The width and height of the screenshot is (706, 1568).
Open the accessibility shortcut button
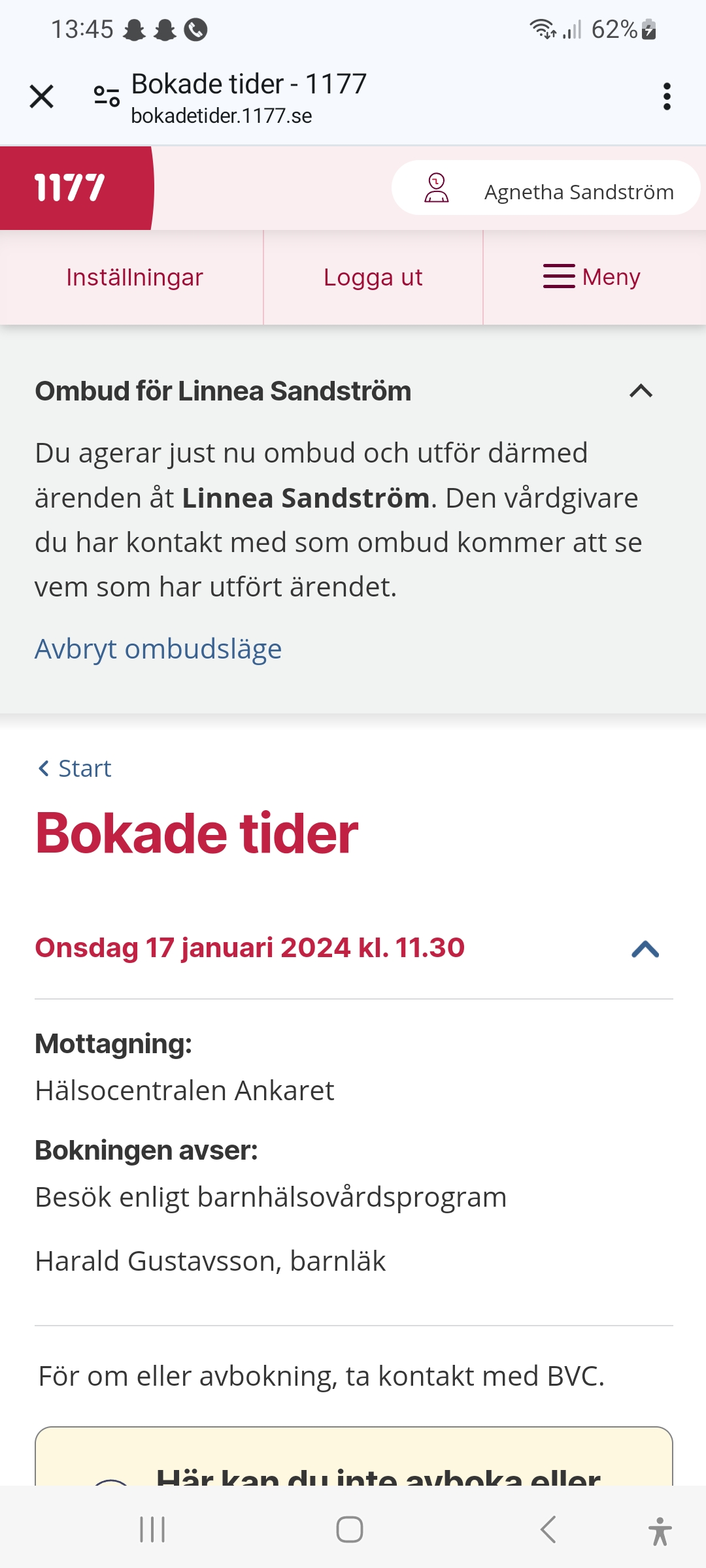coord(660,1531)
